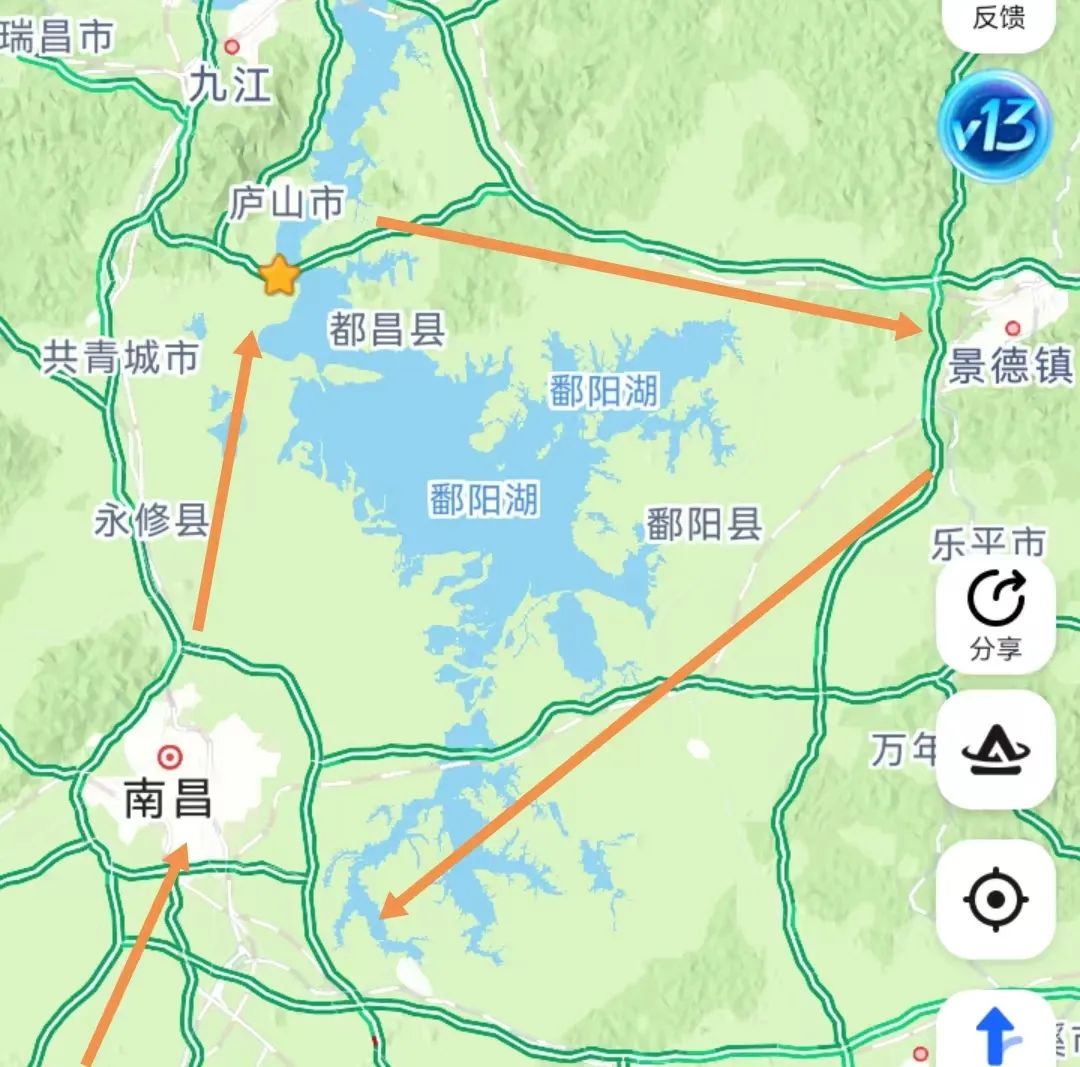Viewport: 1080px width, 1067px height.
Task: Open the map layers button
Action: tap(995, 750)
